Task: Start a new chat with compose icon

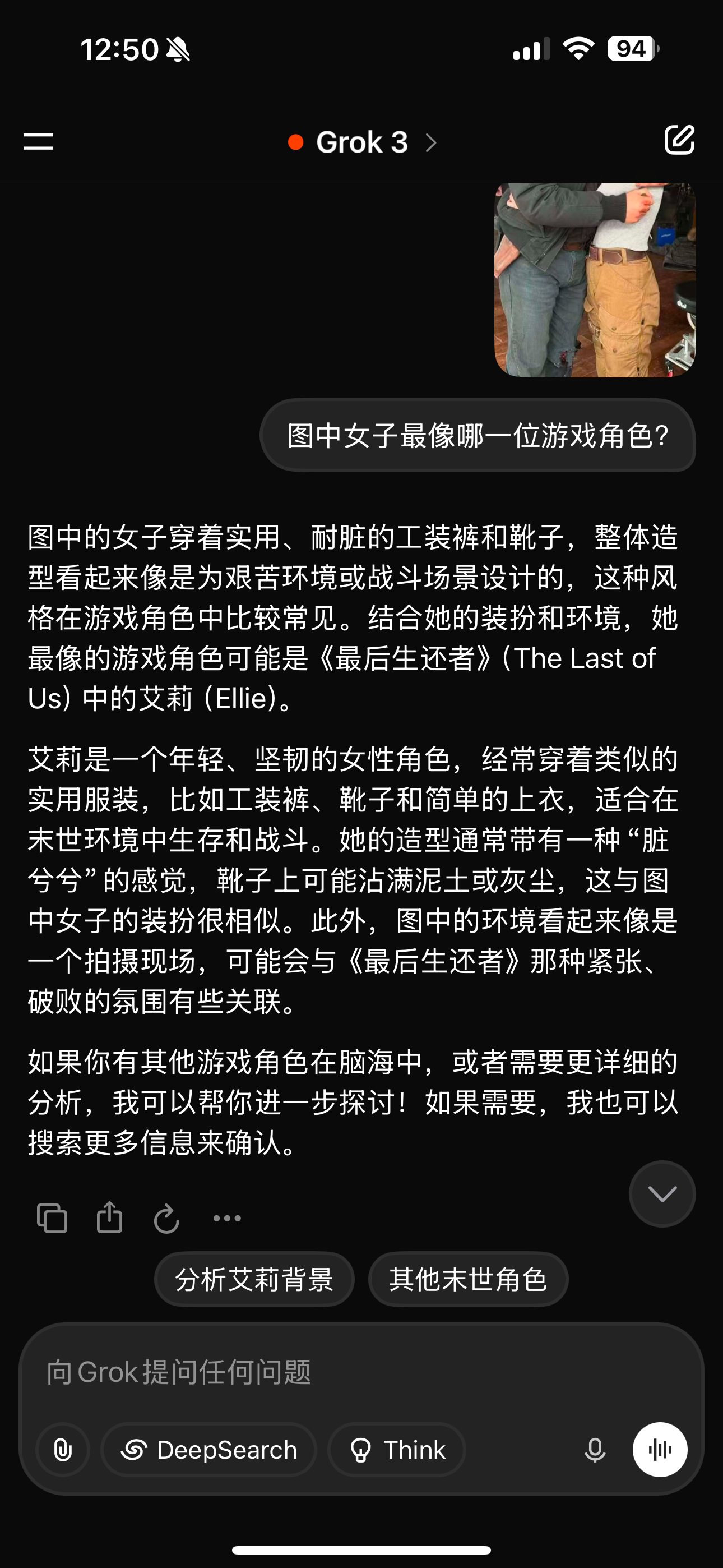Action: pos(679,141)
